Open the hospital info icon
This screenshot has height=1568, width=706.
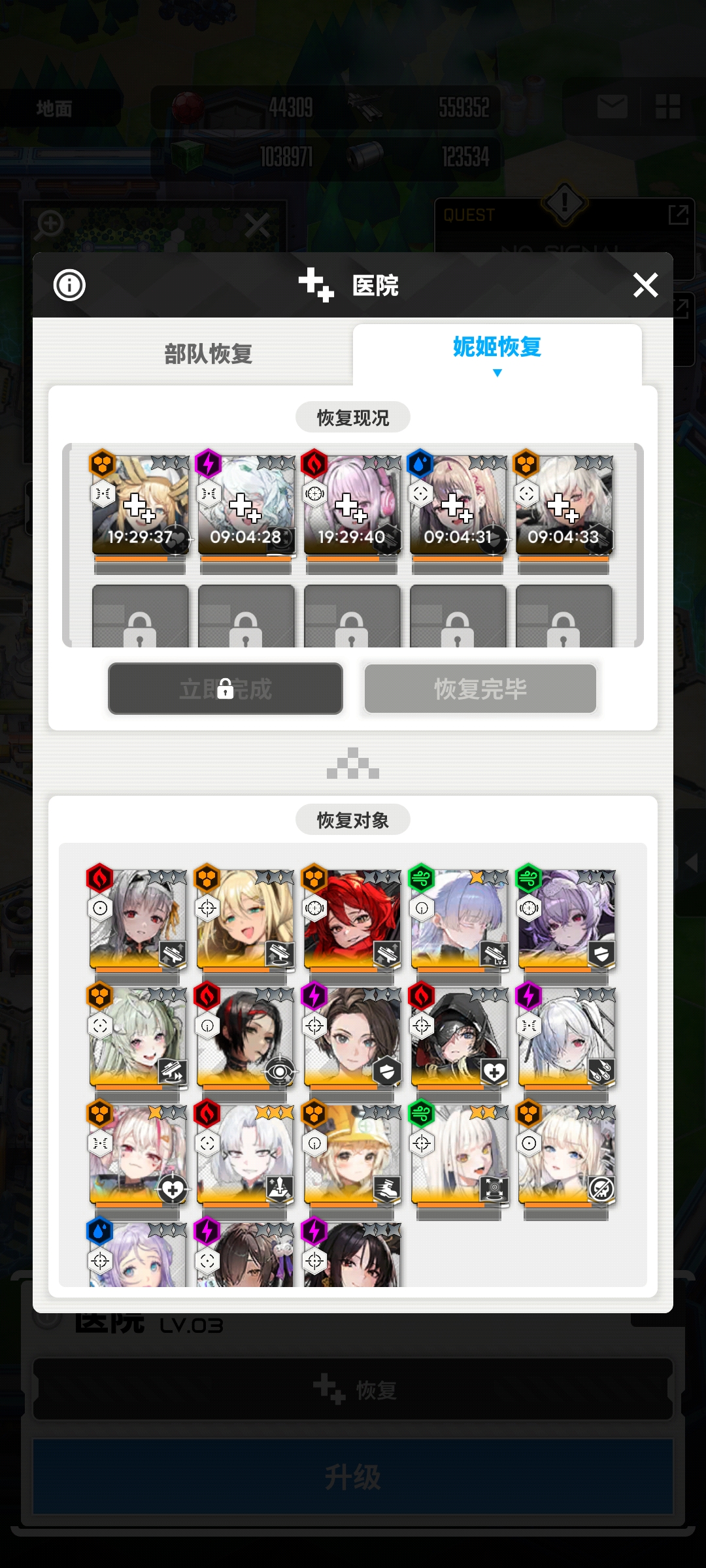69,286
